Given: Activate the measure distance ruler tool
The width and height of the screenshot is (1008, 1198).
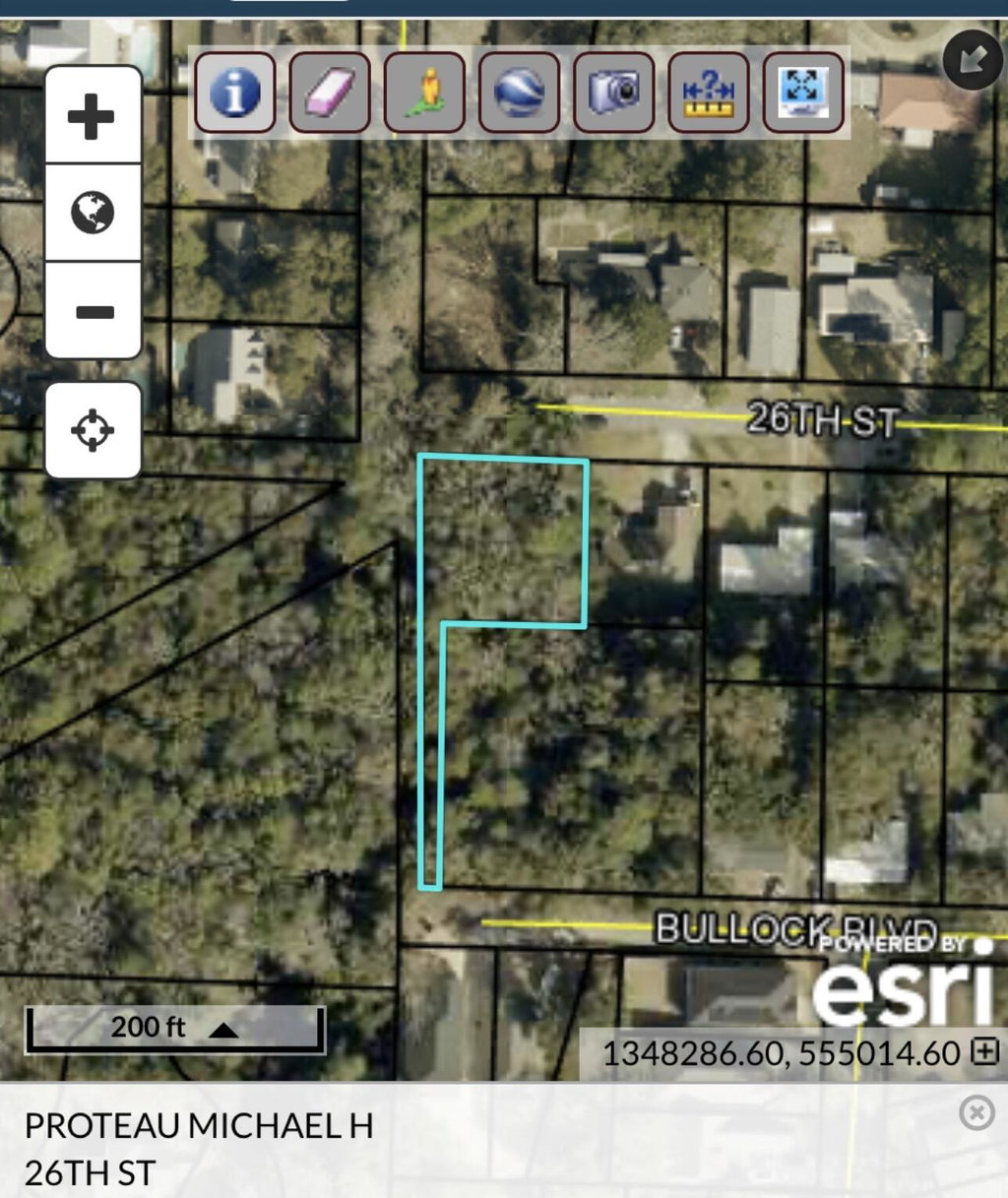Looking at the screenshot, I should click(708, 94).
